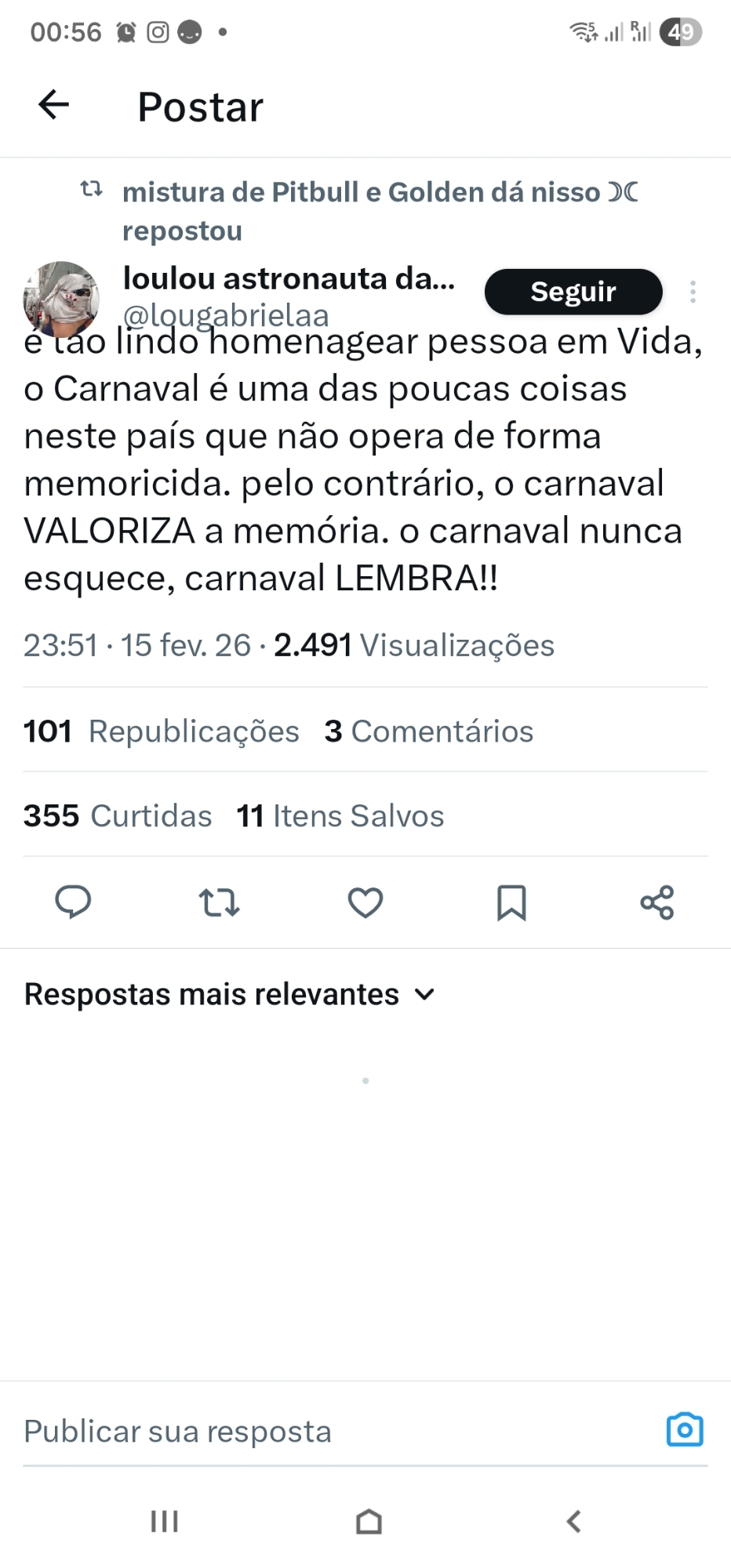Bookmark this post

511,902
